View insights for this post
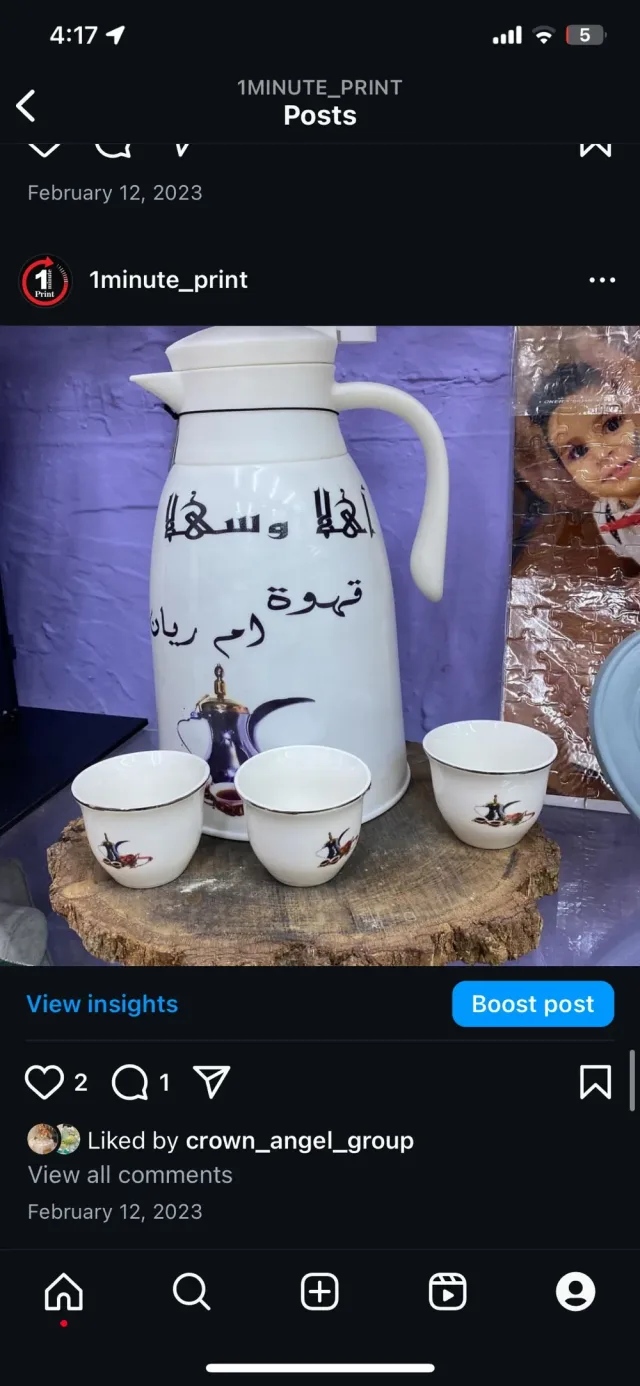 (102, 1004)
